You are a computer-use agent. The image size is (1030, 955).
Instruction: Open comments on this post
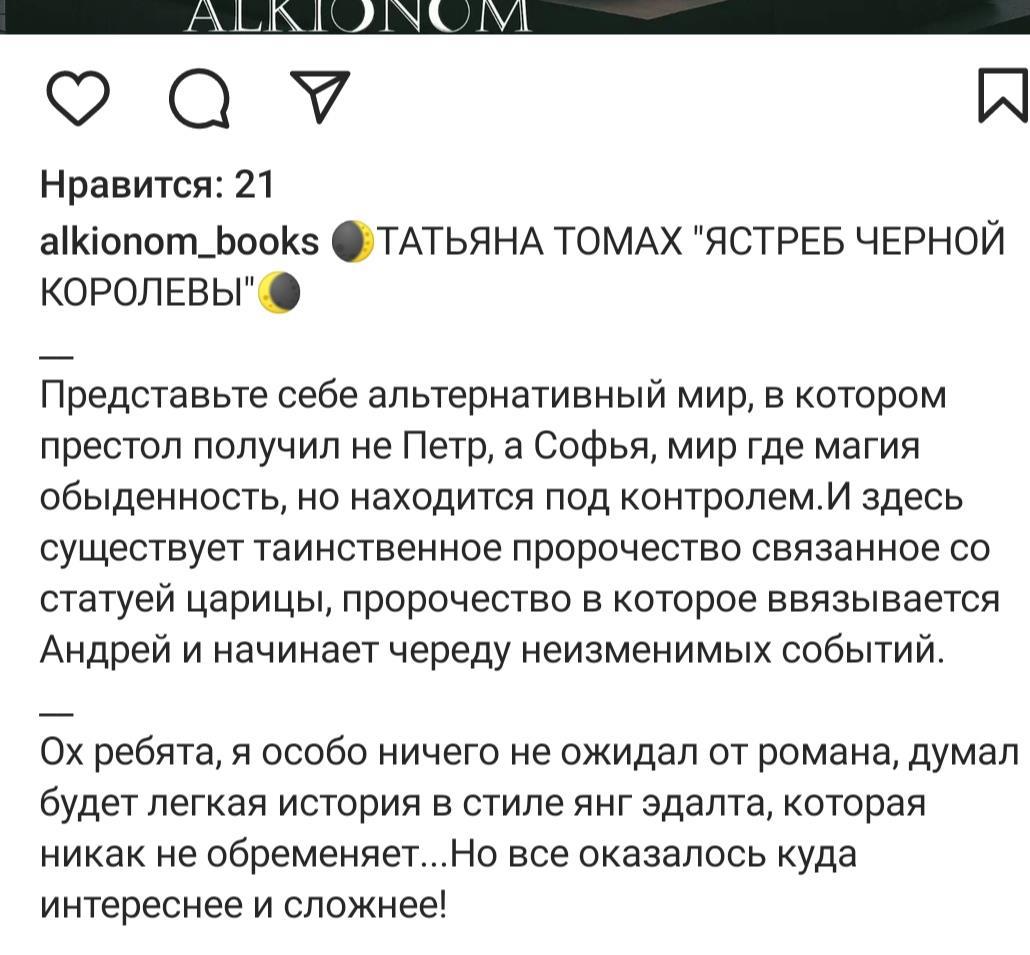[x=198, y=101]
